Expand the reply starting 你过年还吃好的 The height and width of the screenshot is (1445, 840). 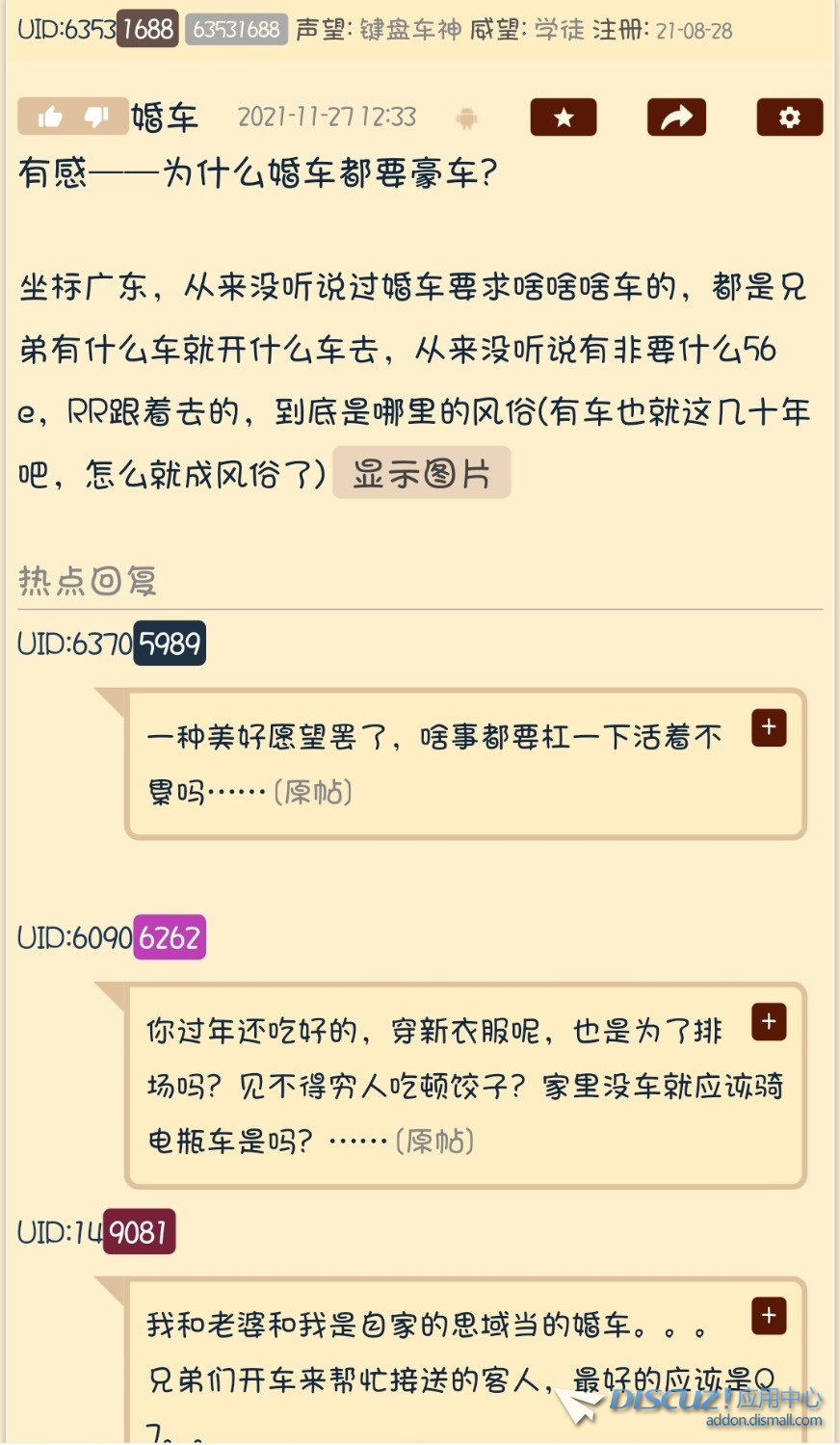tap(769, 1022)
